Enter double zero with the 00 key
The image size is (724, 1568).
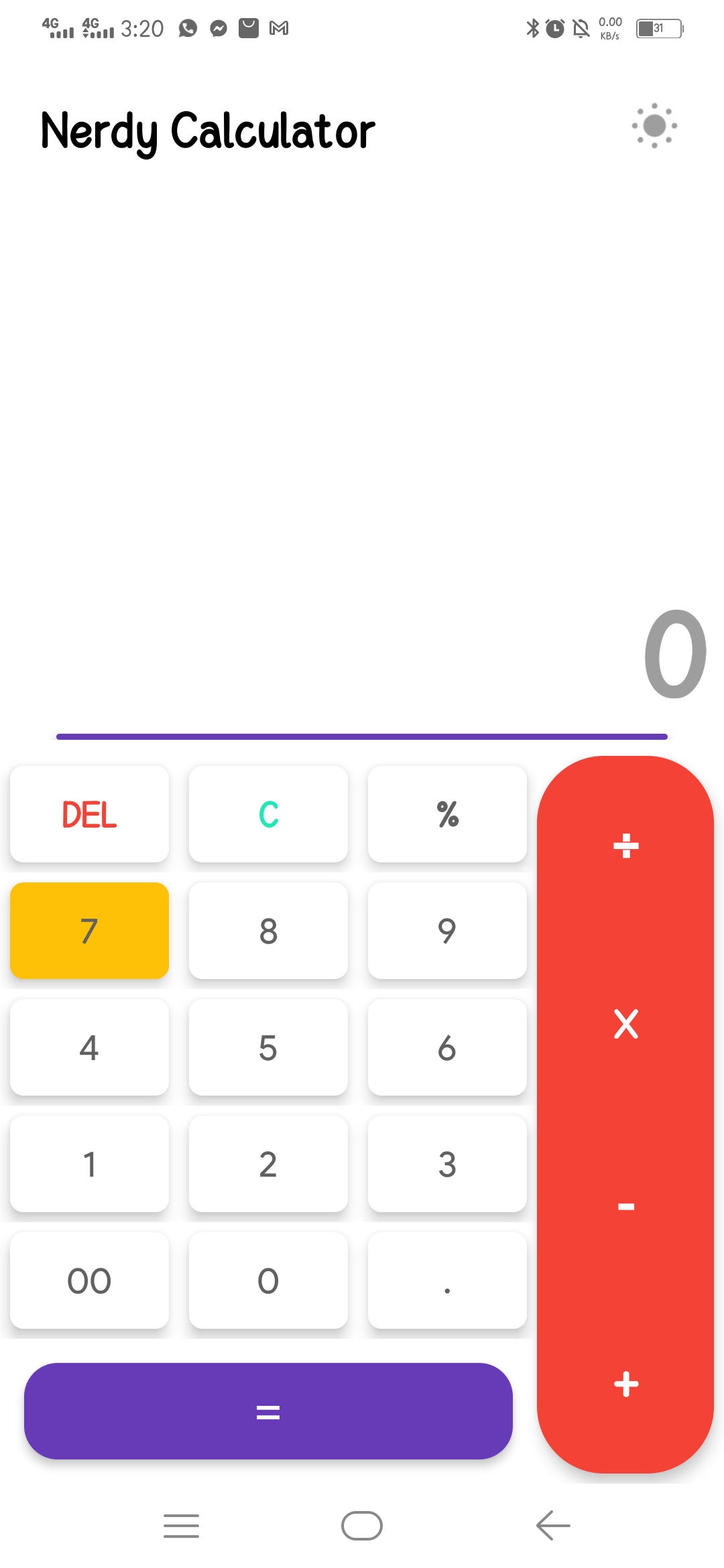point(89,1281)
